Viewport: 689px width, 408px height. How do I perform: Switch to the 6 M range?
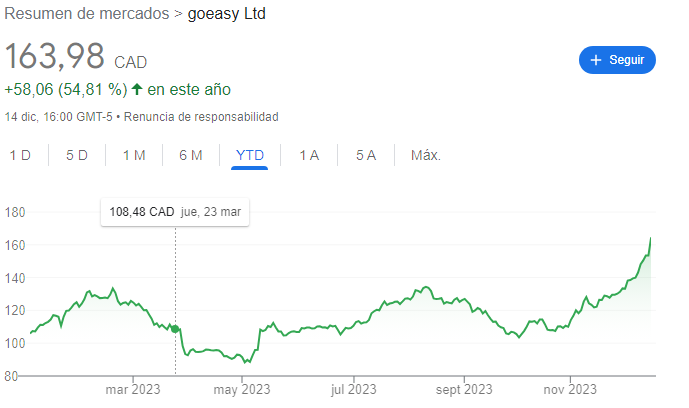click(191, 155)
